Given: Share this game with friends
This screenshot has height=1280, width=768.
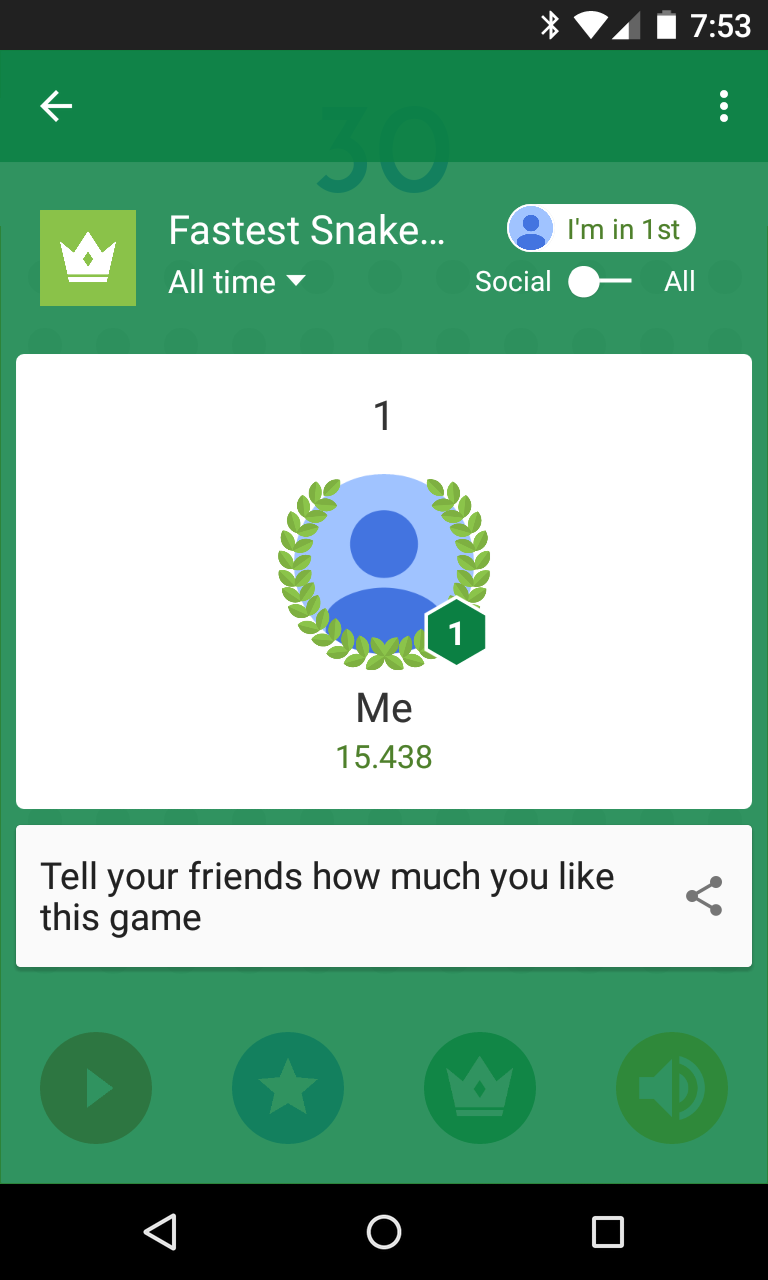Looking at the screenshot, I should point(703,896).
